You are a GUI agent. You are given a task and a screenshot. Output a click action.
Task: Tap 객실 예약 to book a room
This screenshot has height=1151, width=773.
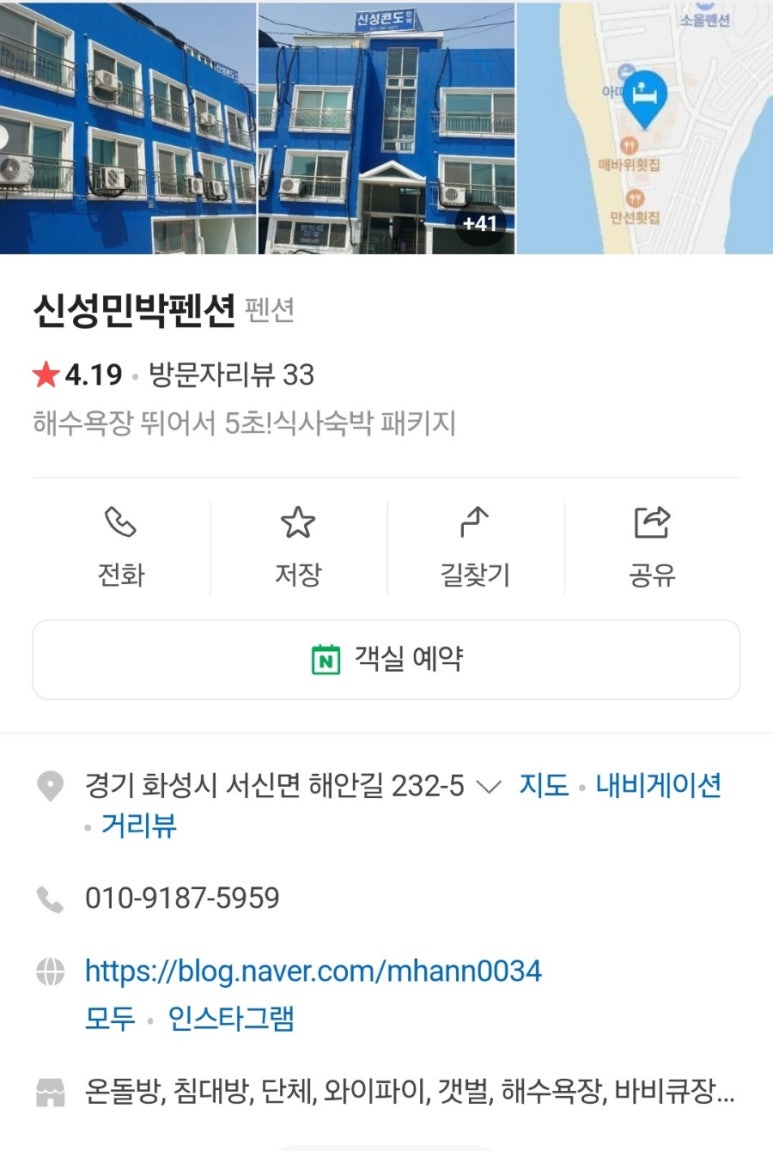coord(386,660)
